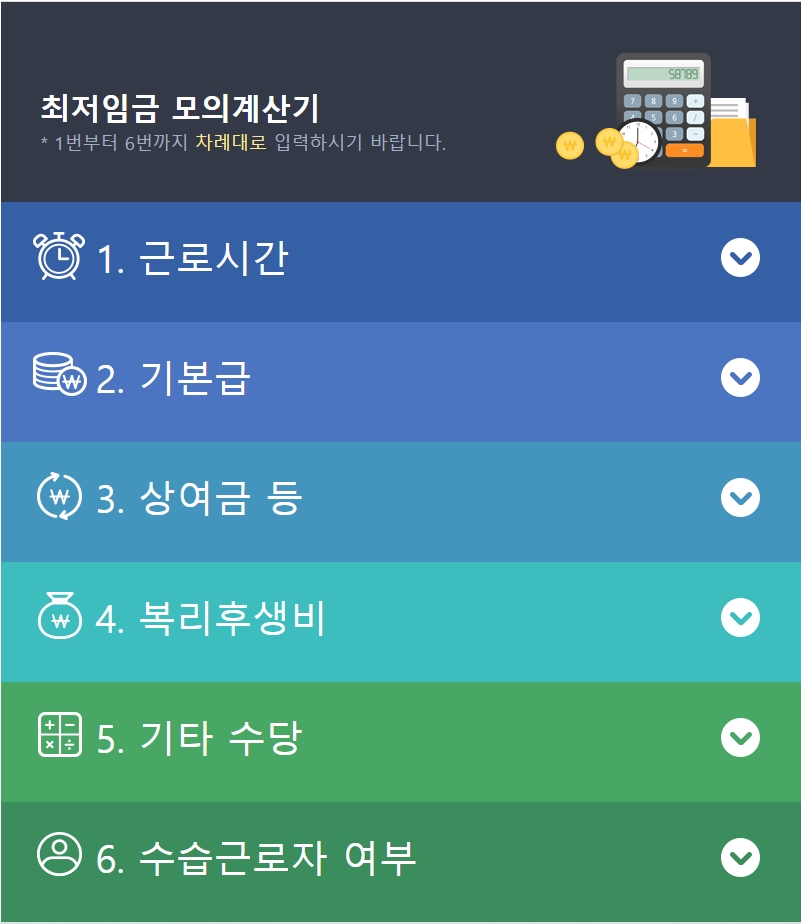Expand the 기본급 section chevron
Image resolution: width=801 pixels, height=924 pixels.
[740, 378]
